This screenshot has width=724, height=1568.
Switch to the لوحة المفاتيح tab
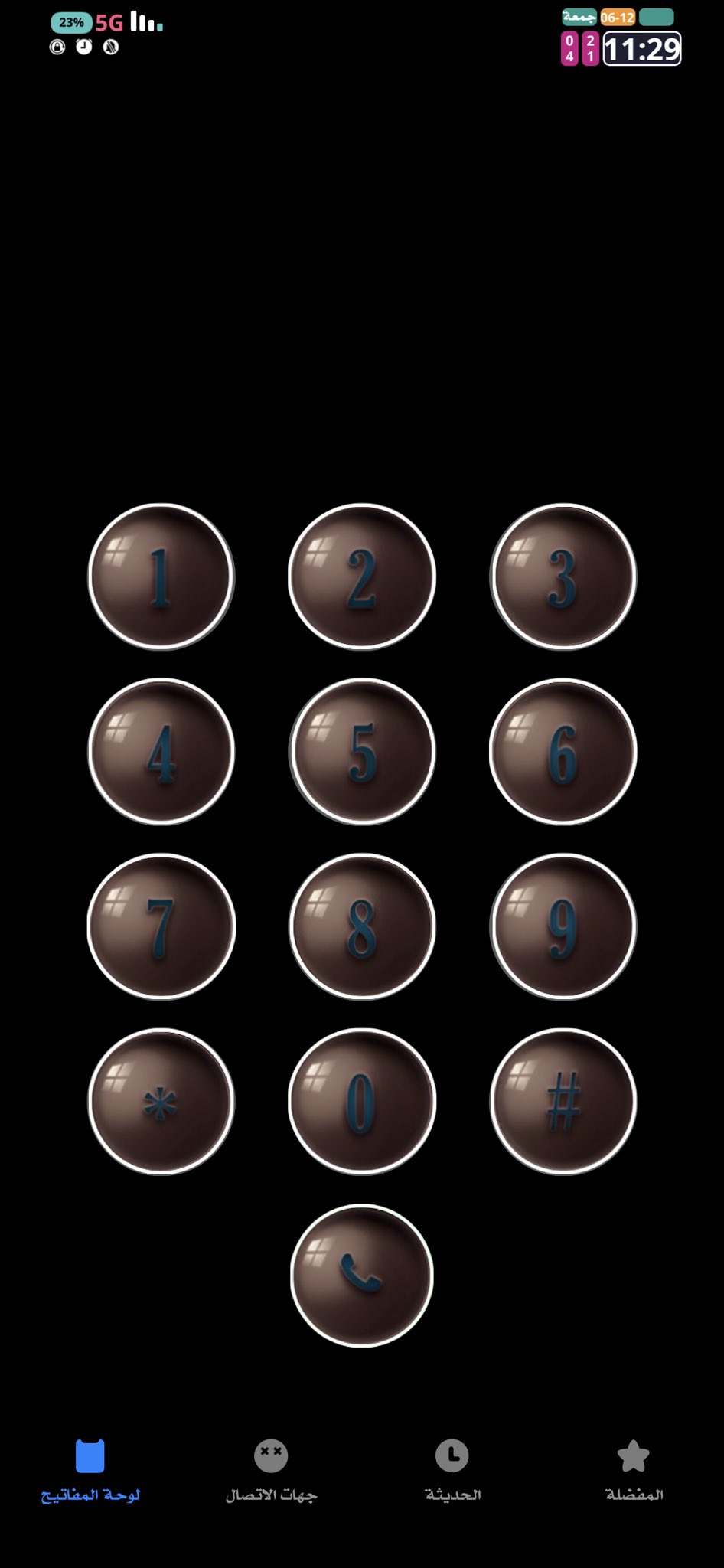pyautogui.click(x=90, y=1470)
